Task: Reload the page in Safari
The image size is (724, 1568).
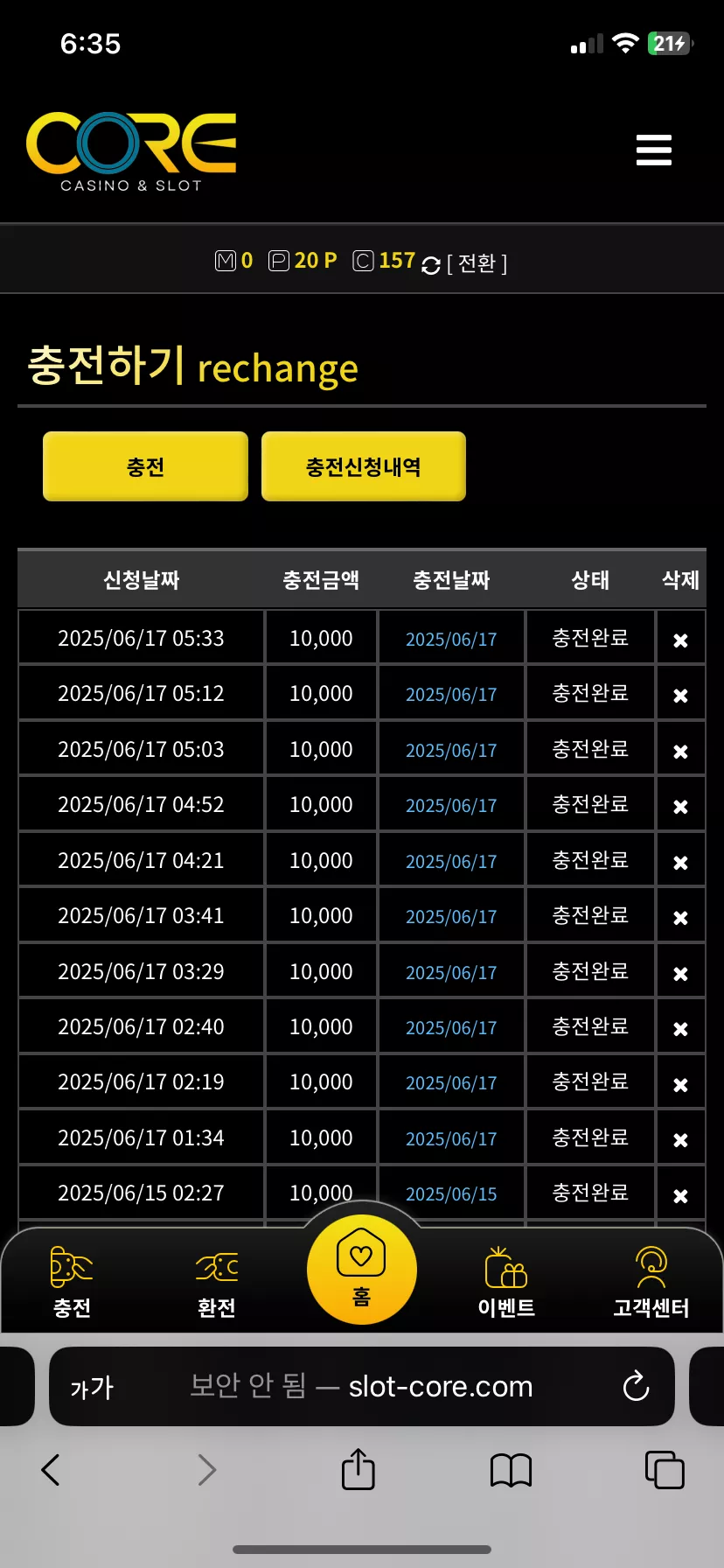Action: pos(636,1386)
